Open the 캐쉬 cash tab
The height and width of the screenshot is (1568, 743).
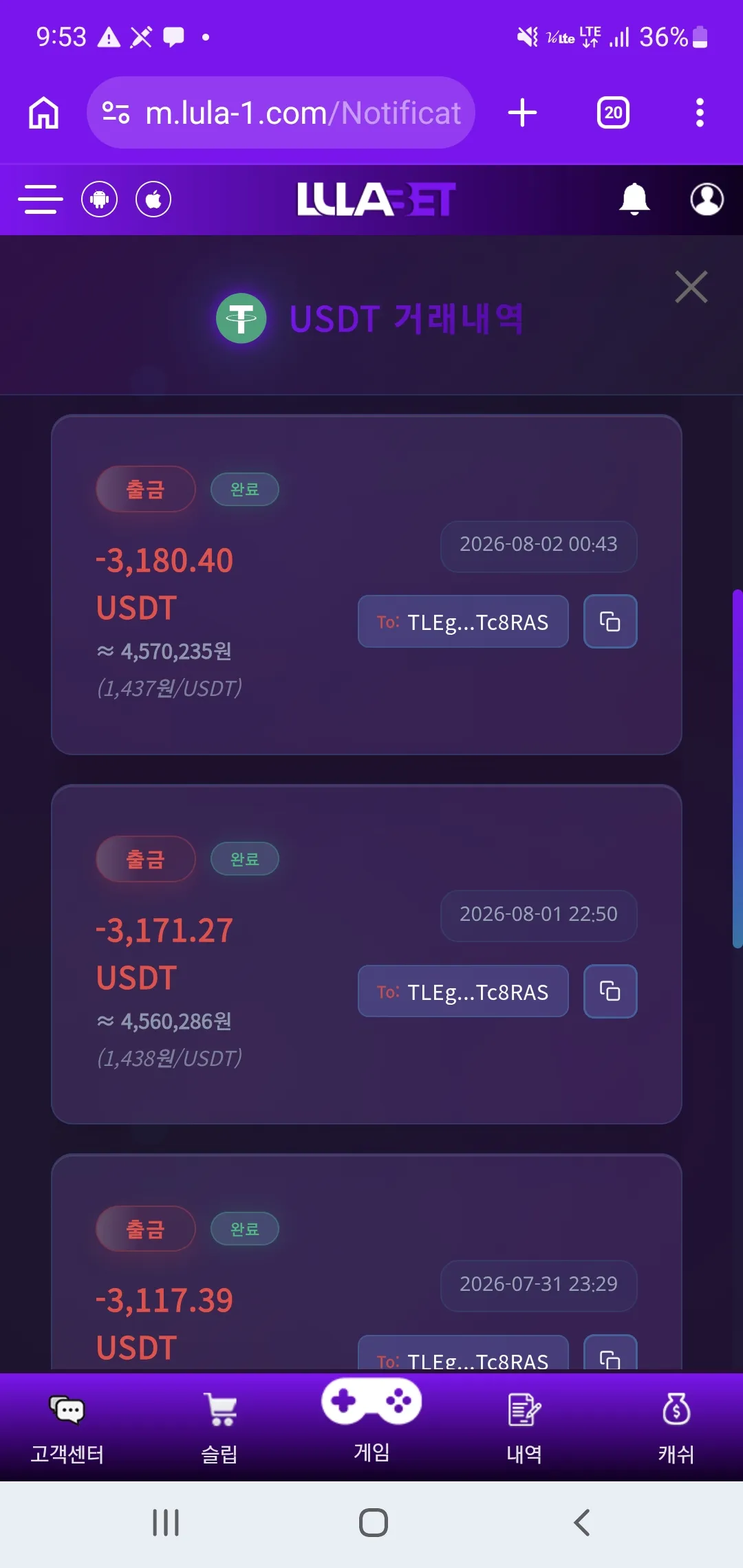click(x=676, y=1428)
